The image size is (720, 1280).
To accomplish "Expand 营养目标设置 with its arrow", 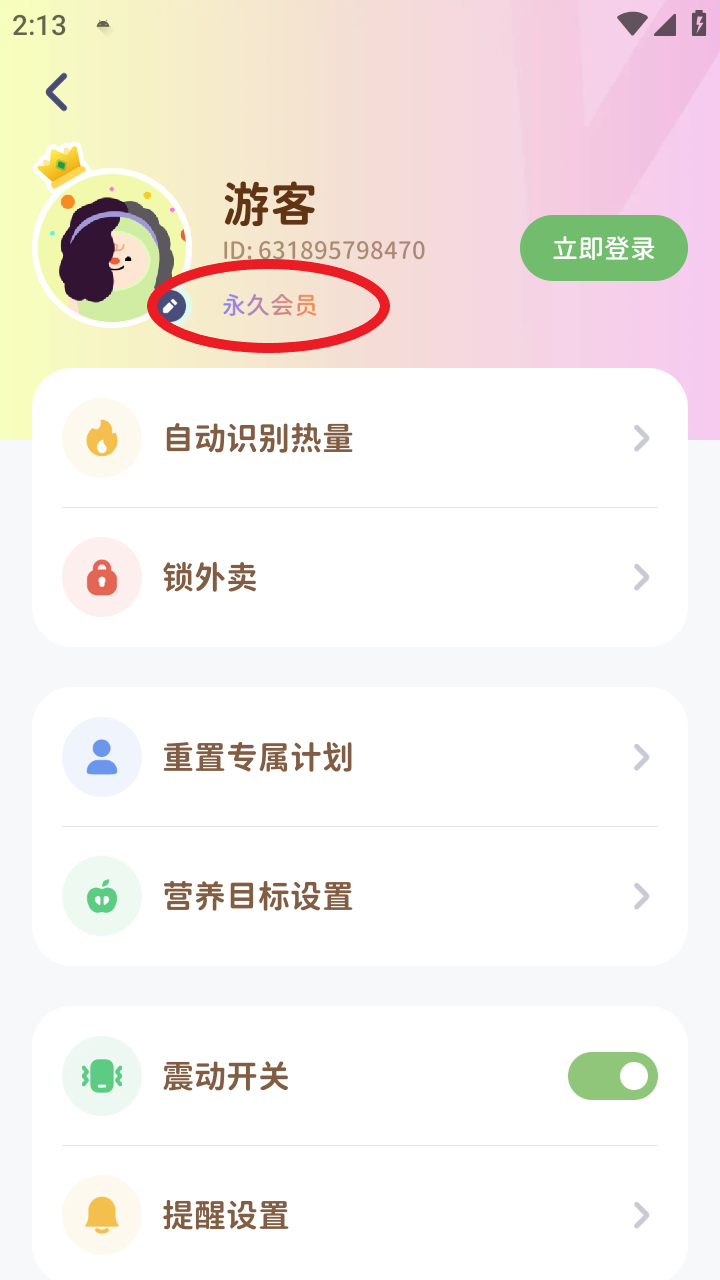I will pyautogui.click(x=641, y=896).
